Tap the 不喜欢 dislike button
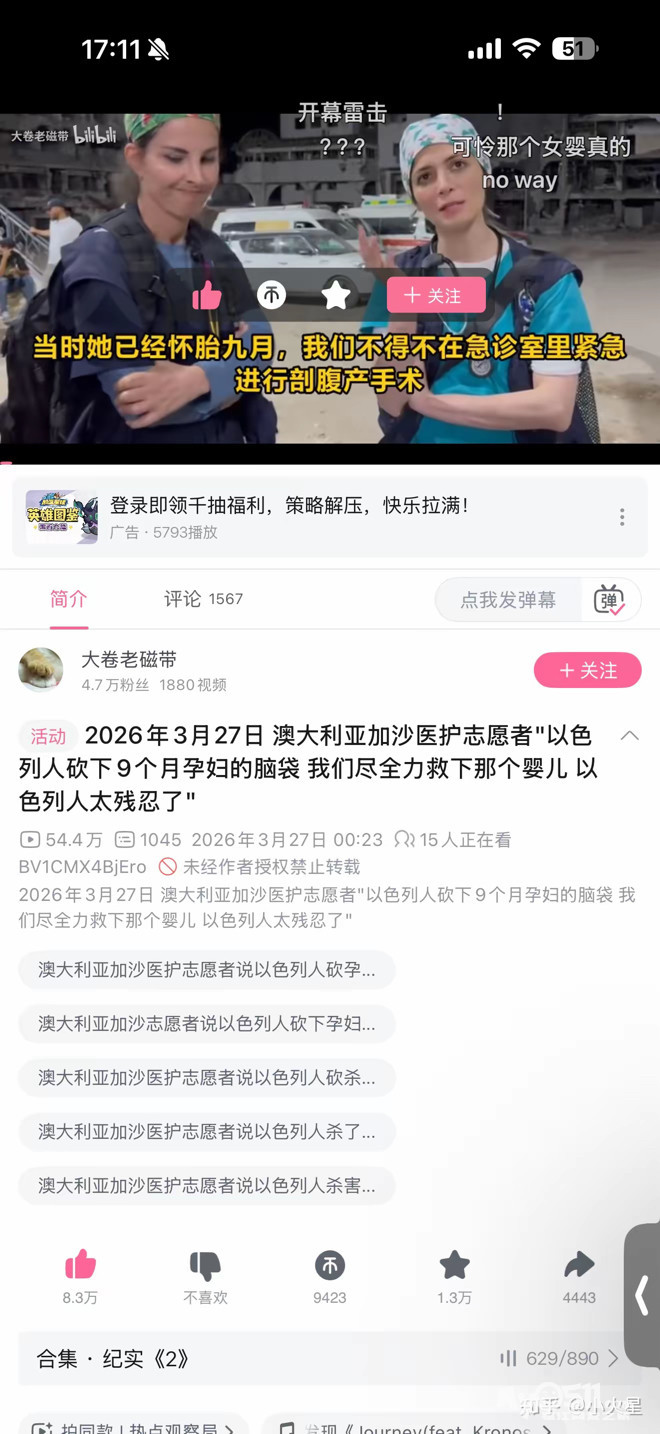Viewport: 660px width, 1434px height. [x=205, y=1276]
